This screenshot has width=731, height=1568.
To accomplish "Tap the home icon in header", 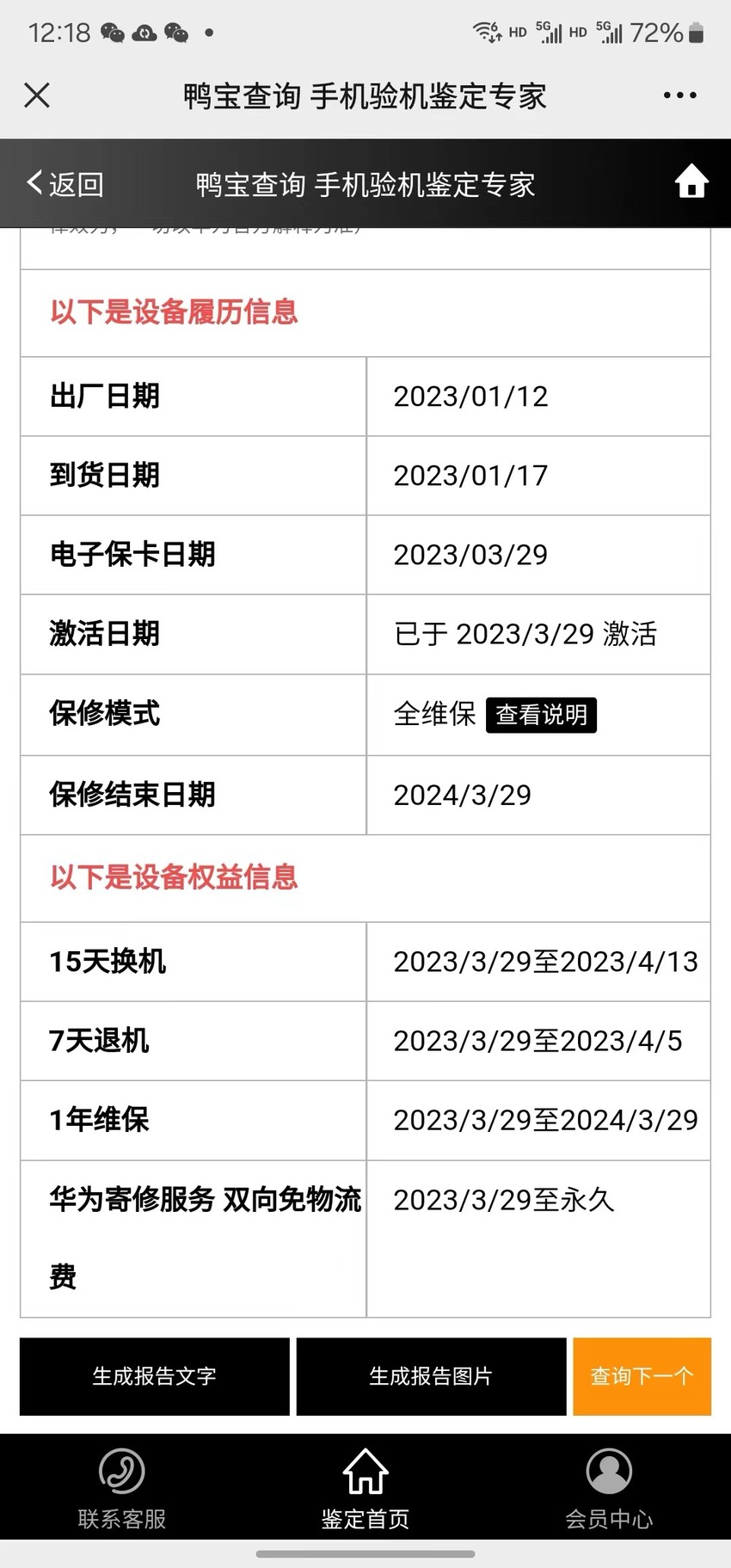I will (691, 181).
